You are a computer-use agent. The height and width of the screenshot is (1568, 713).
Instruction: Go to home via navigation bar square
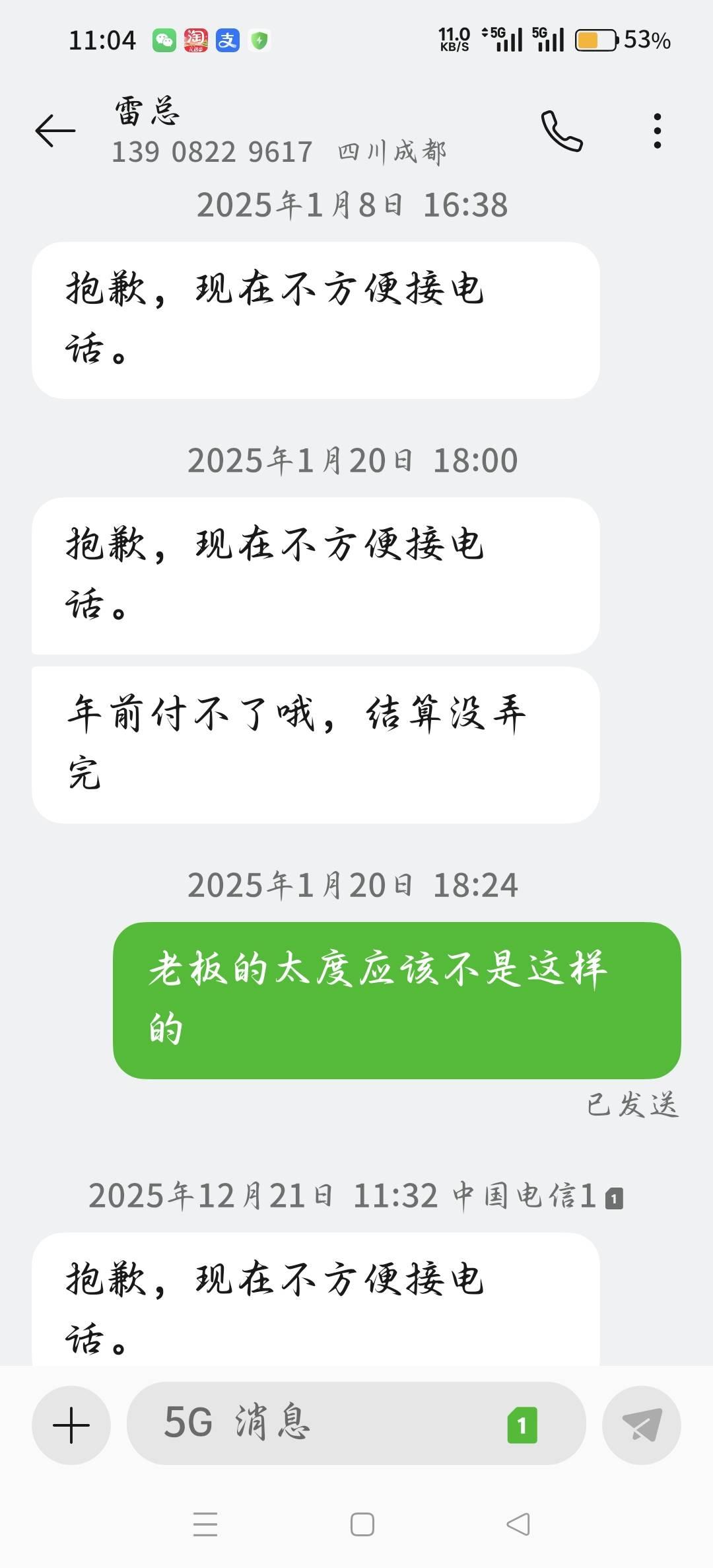[x=362, y=1524]
